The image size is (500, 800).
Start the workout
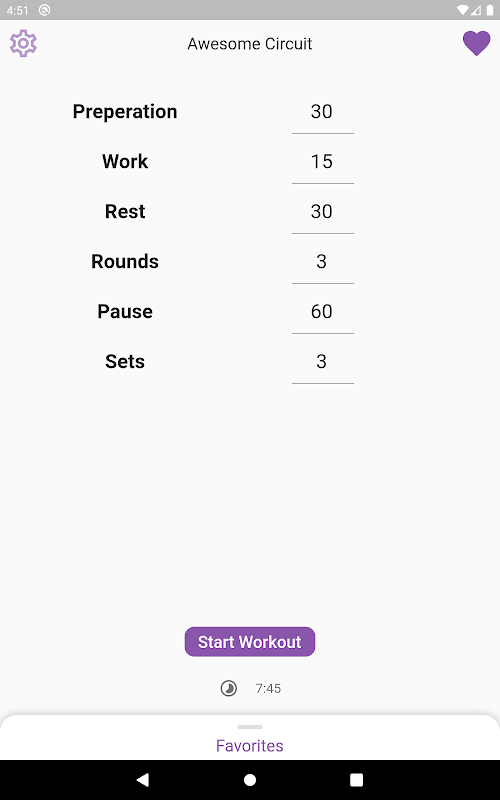tap(250, 642)
